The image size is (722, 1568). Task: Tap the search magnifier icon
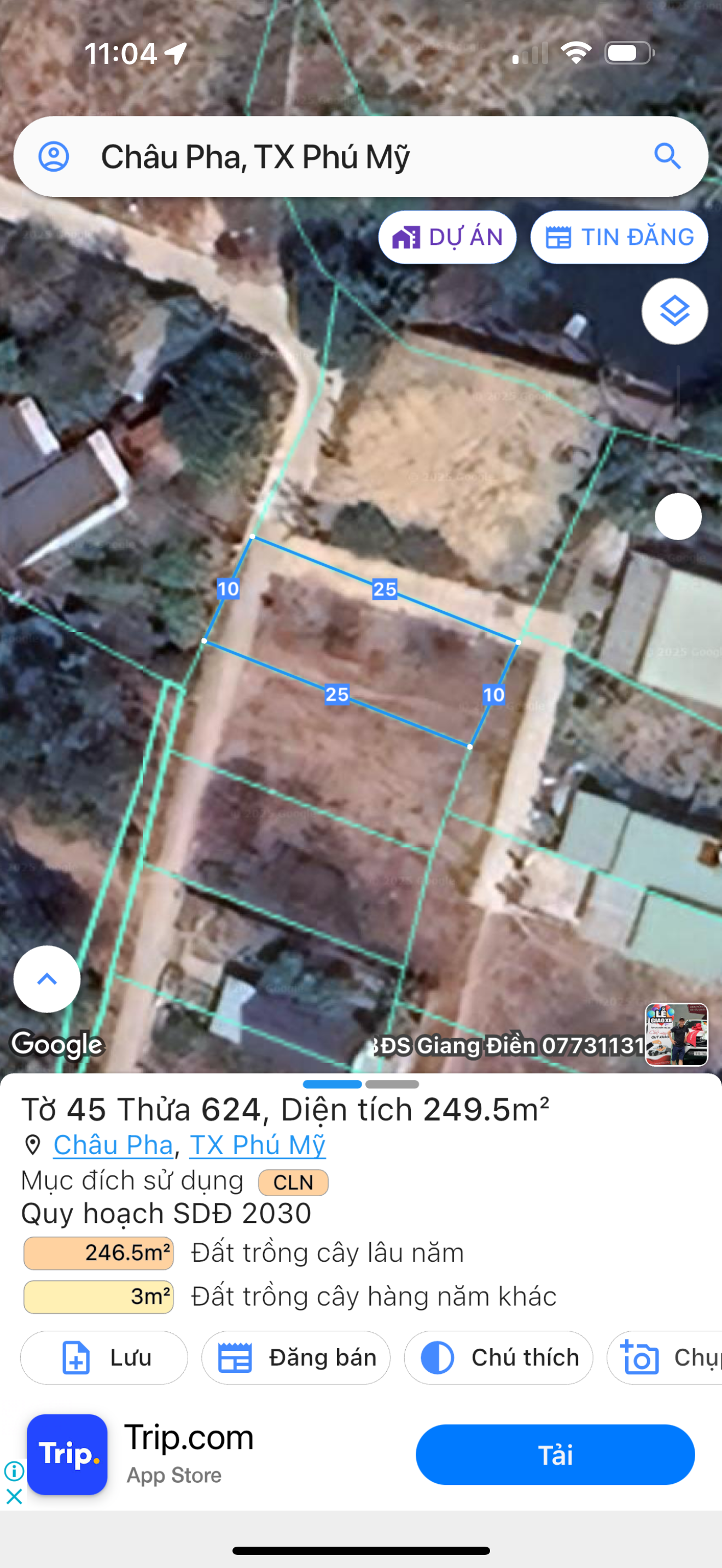click(667, 156)
